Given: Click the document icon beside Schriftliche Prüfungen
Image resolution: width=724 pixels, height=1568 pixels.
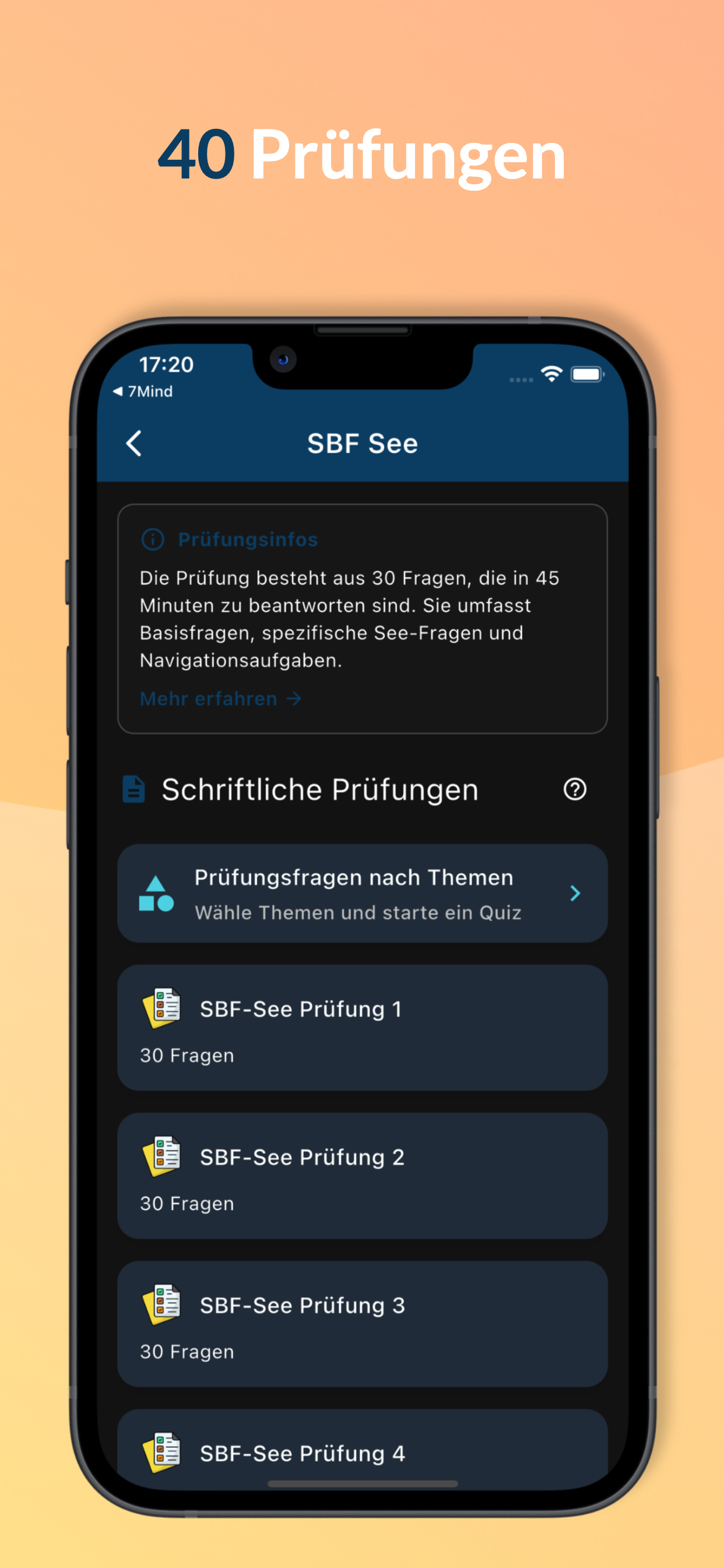Looking at the screenshot, I should point(133,789).
